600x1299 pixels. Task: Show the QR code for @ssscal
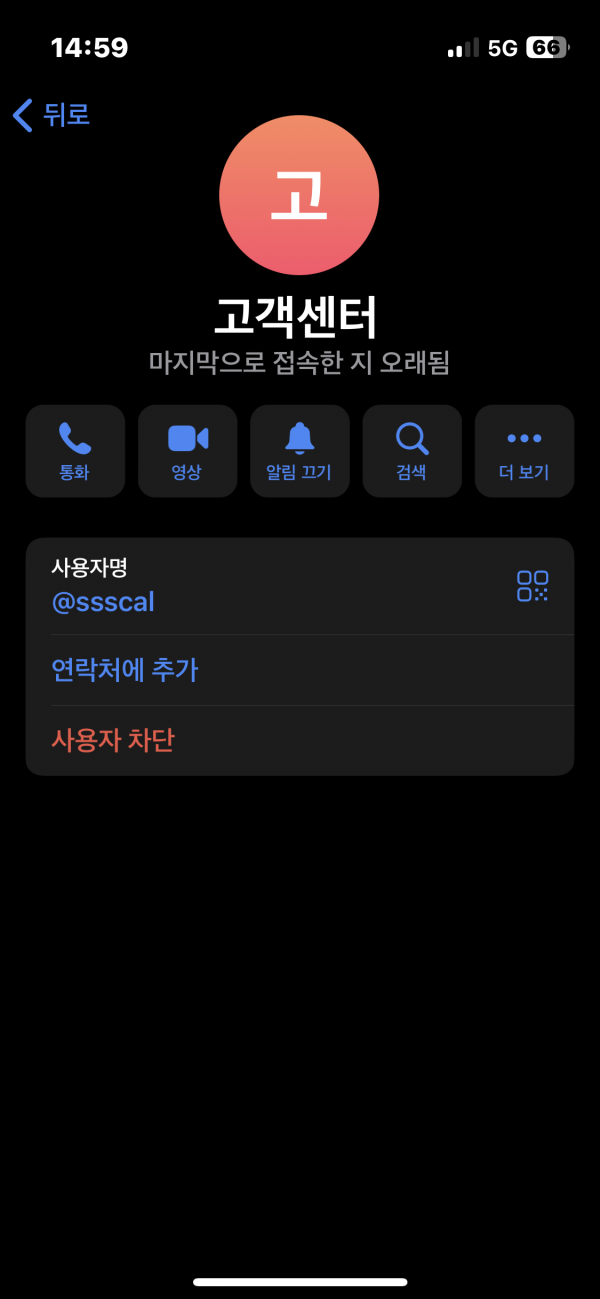[532, 586]
